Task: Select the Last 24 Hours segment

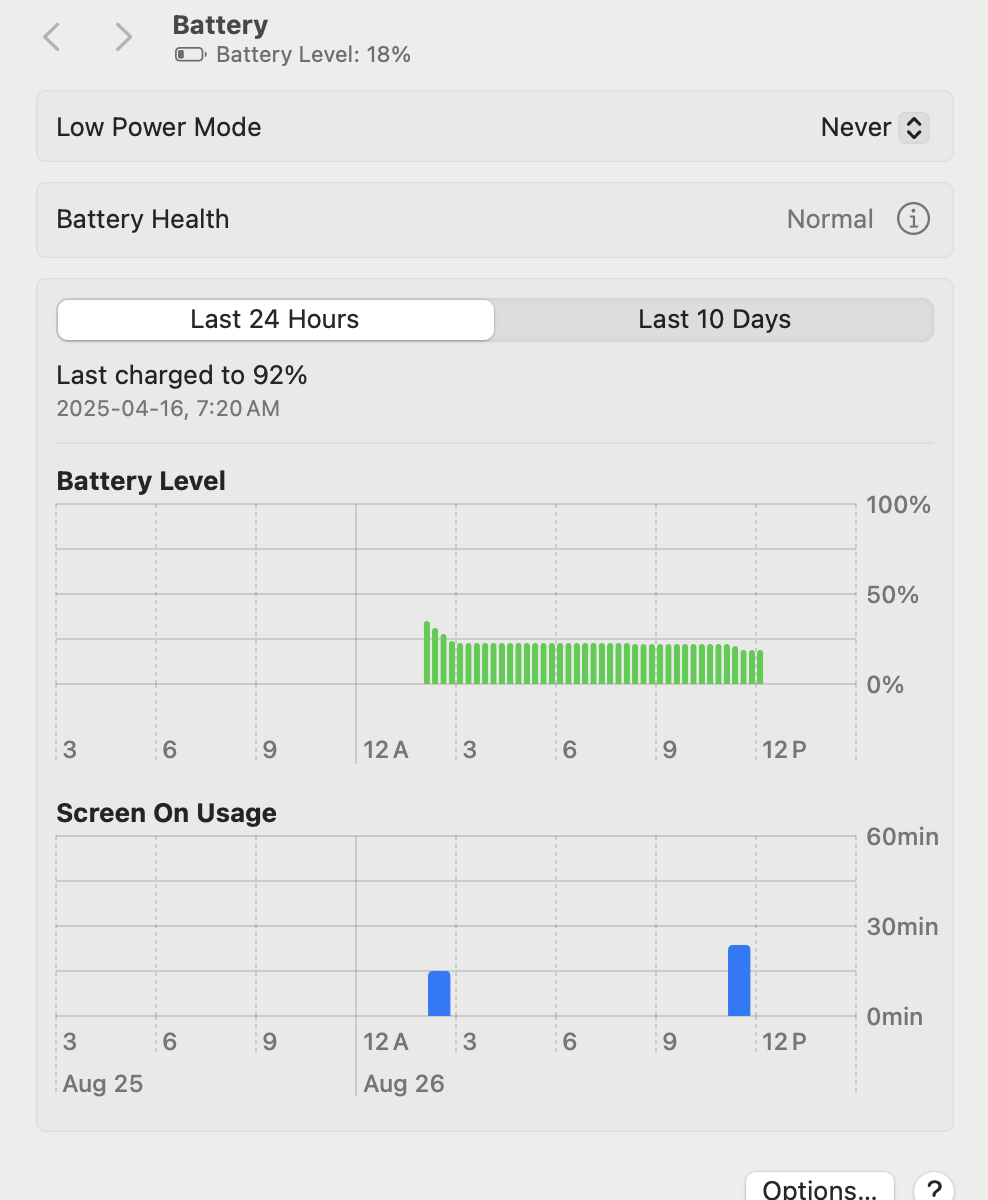Action: pos(275,320)
